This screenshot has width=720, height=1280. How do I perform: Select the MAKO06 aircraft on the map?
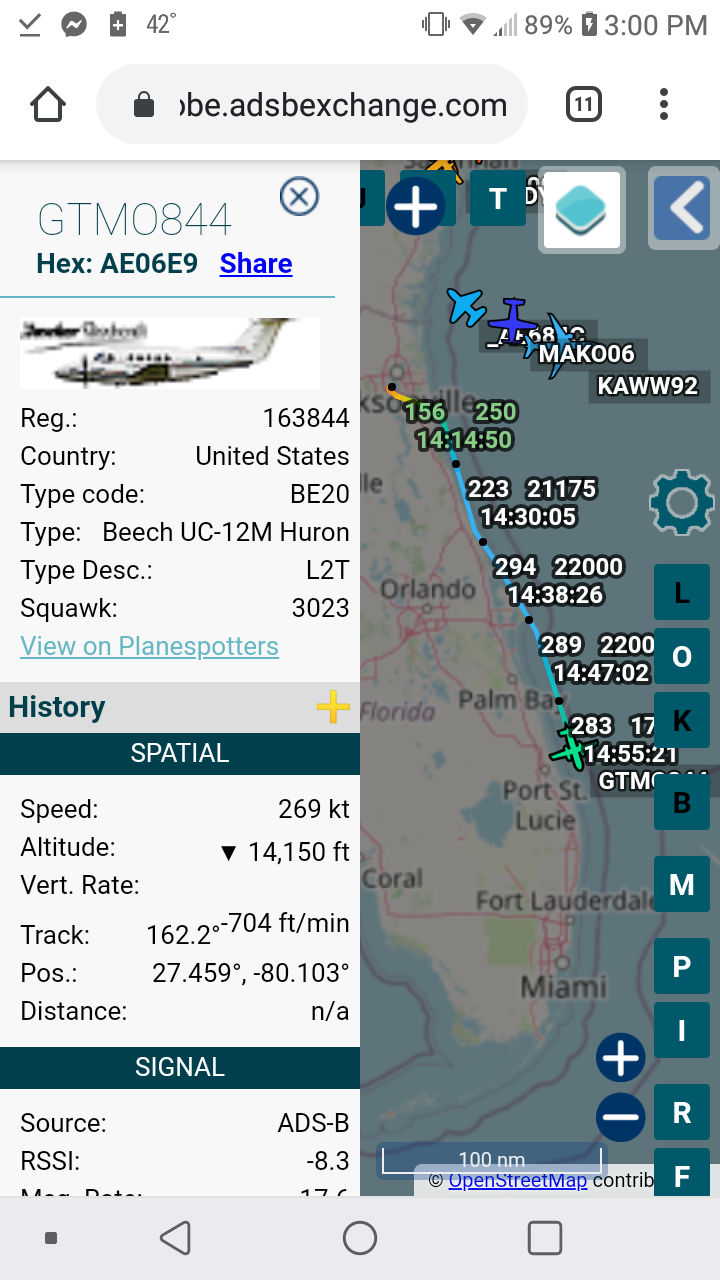pyautogui.click(x=586, y=354)
